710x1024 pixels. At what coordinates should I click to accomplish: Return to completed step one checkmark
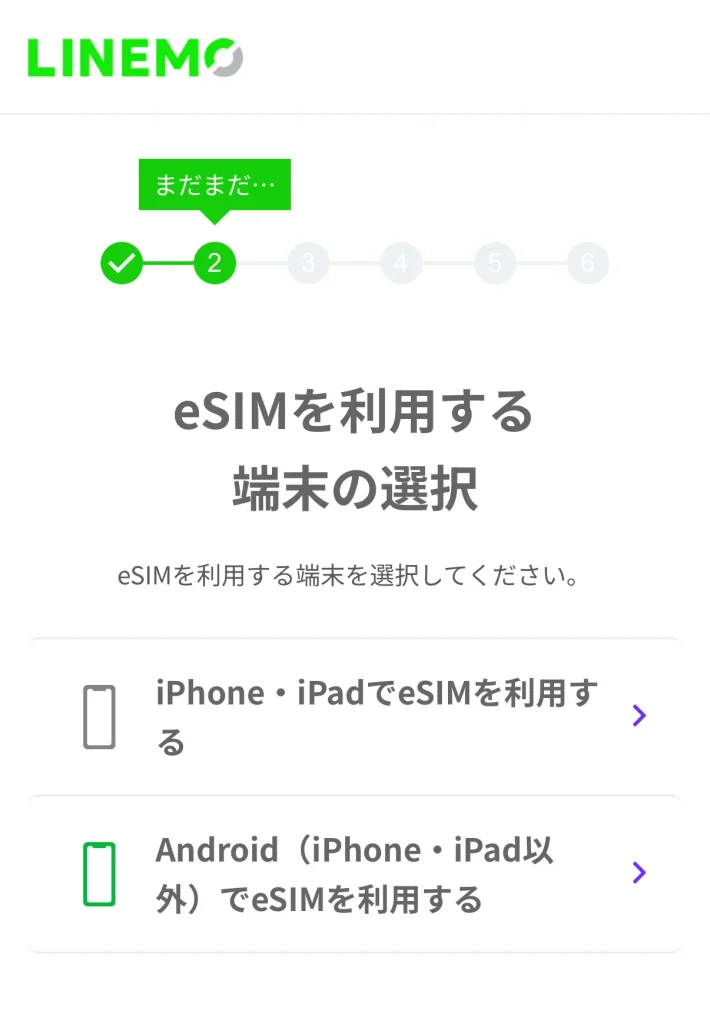(x=121, y=264)
